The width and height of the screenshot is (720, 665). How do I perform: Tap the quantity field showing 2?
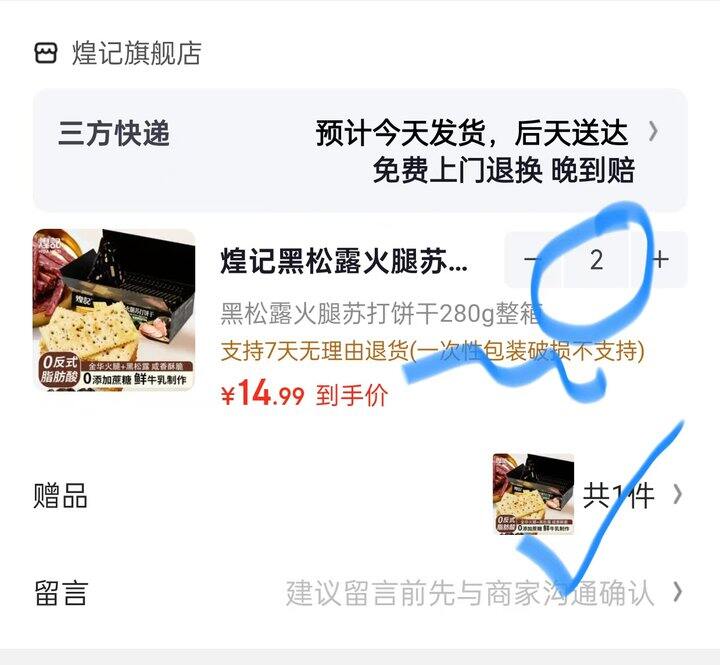(x=596, y=260)
